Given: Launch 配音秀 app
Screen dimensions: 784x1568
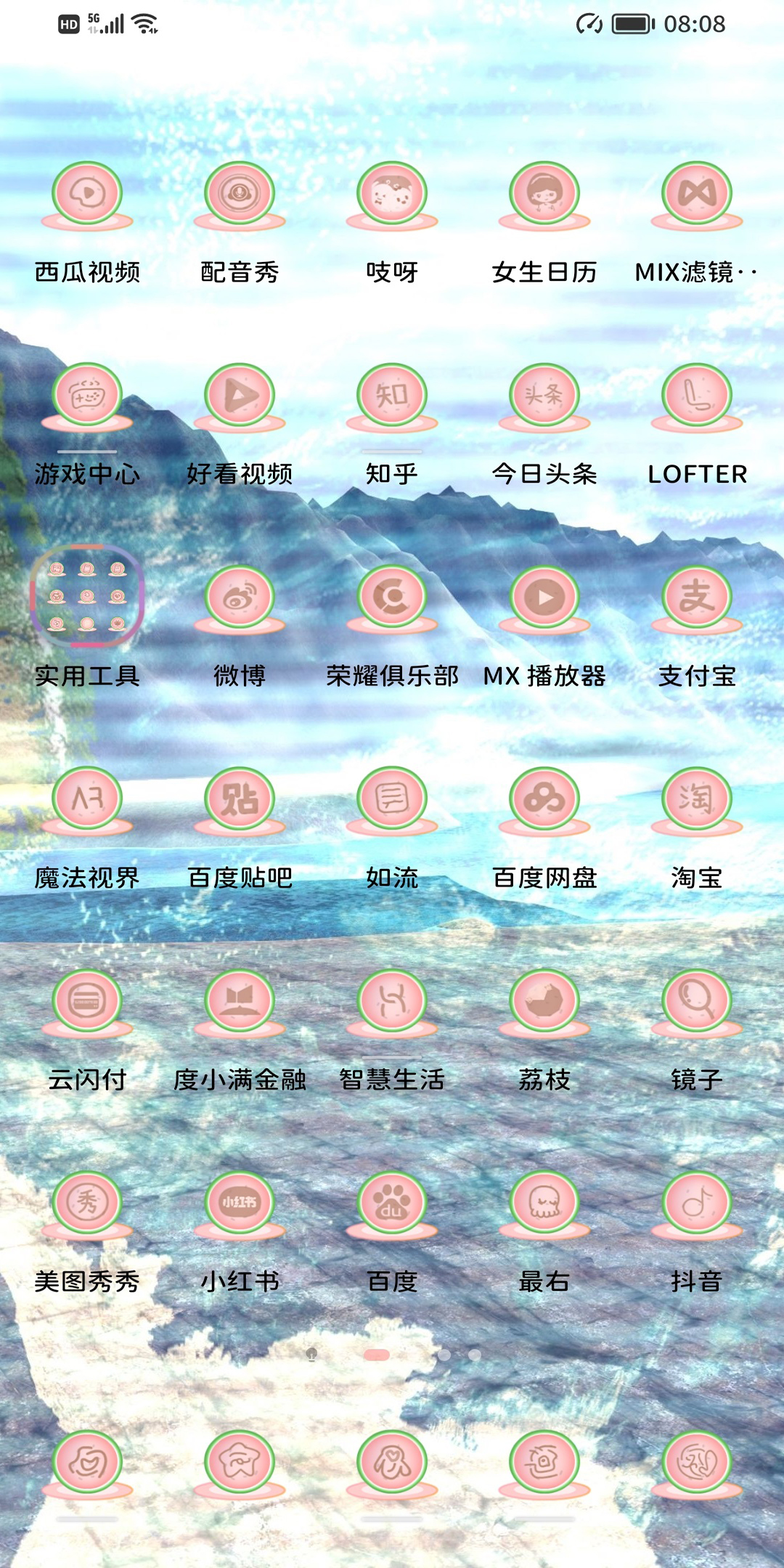Looking at the screenshot, I should pyautogui.click(x=240, y=195).
